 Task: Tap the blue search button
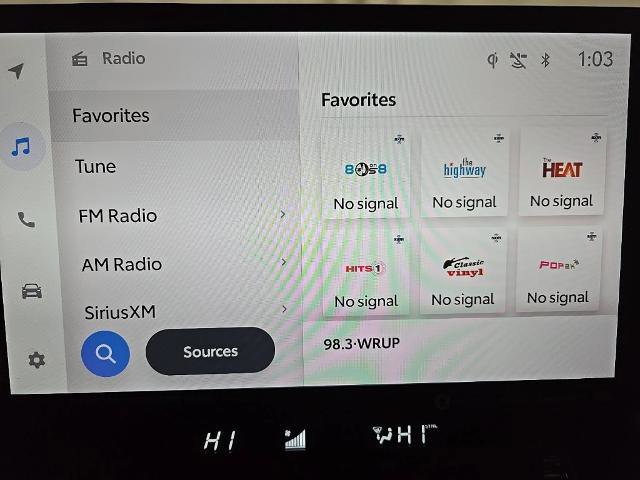(106, 353)
